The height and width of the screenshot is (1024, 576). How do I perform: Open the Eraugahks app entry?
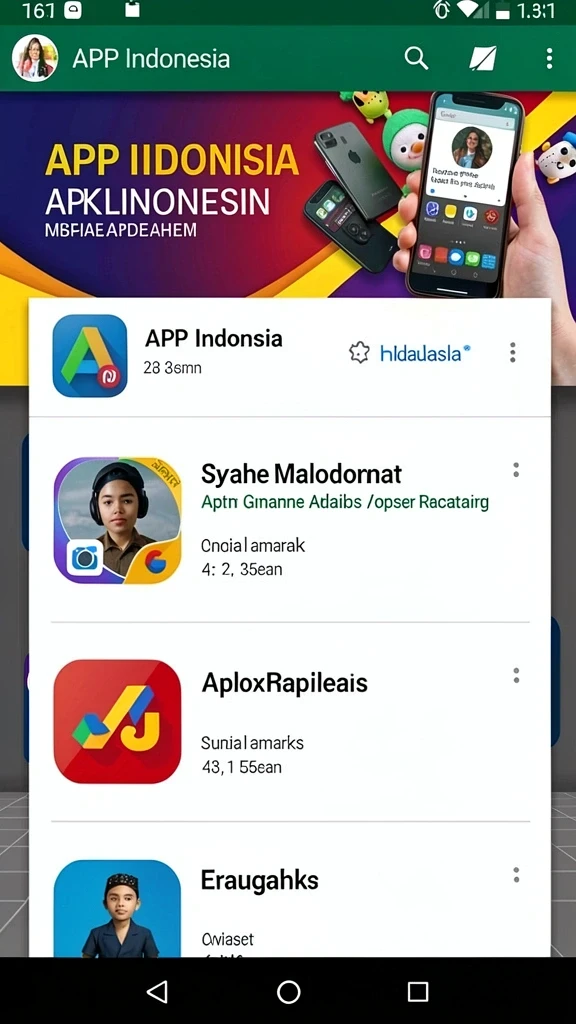tap(290, 906)
